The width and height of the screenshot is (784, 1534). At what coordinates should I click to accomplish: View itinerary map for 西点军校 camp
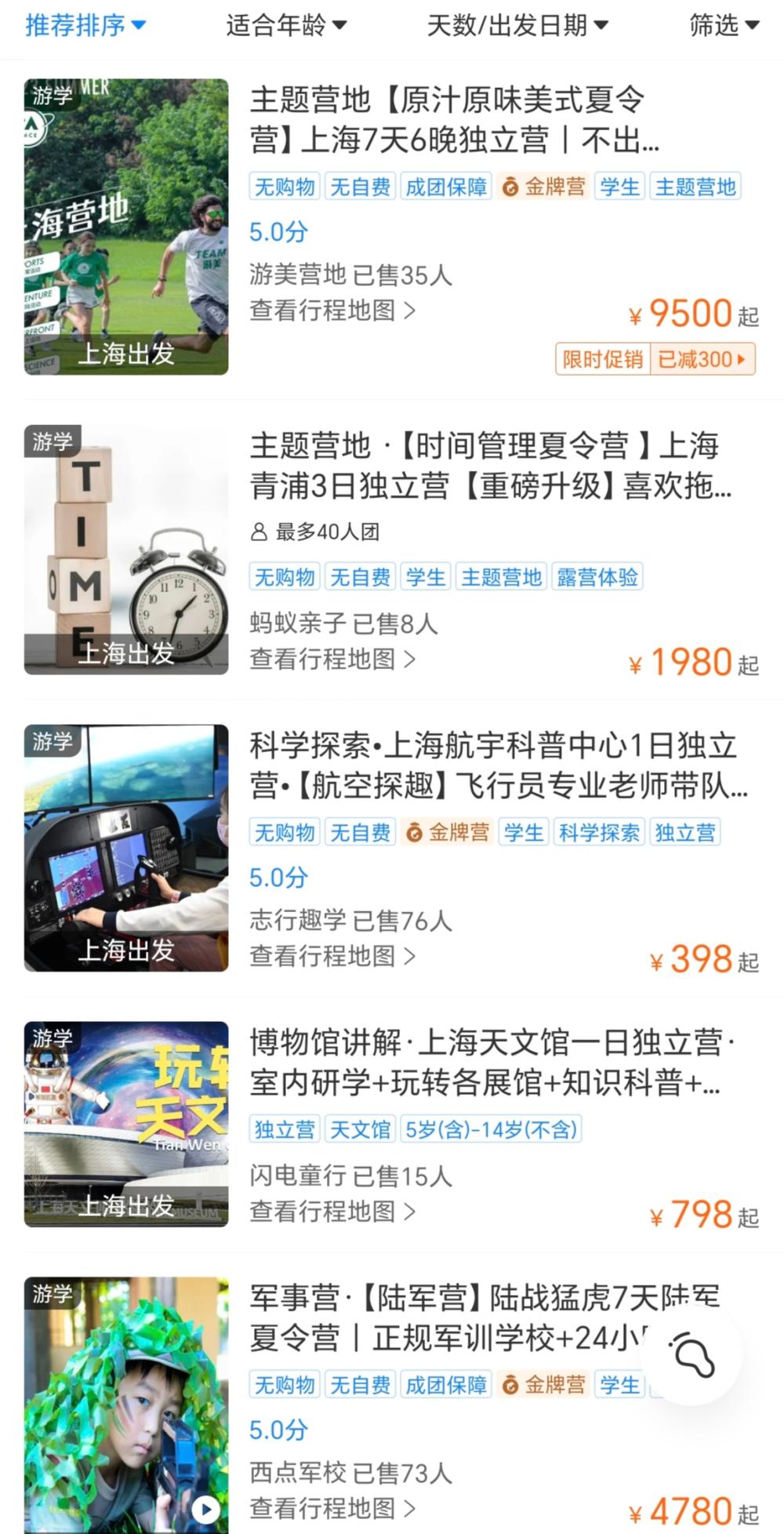pos(332,1508)
